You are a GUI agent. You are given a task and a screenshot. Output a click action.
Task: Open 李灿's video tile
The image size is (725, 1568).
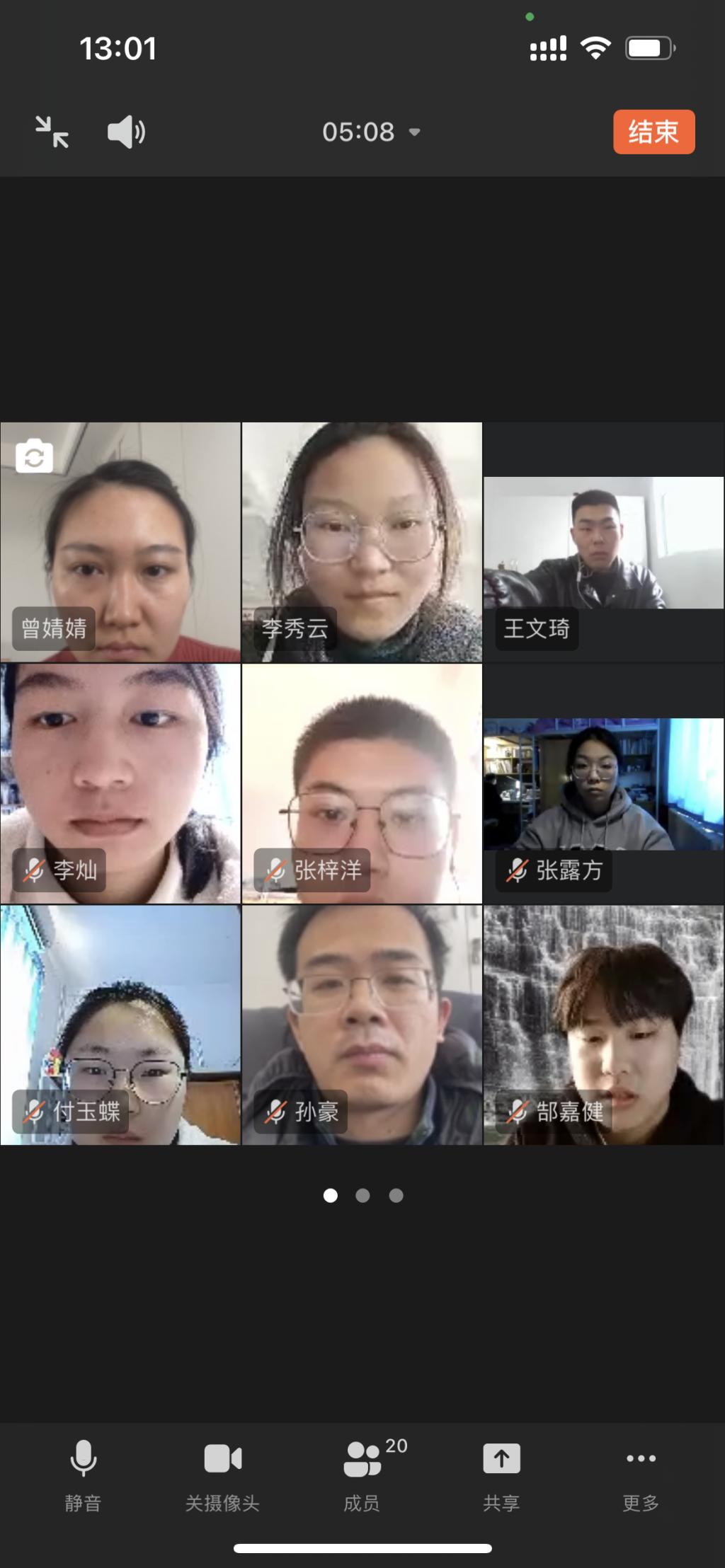[x=120, y=783]
